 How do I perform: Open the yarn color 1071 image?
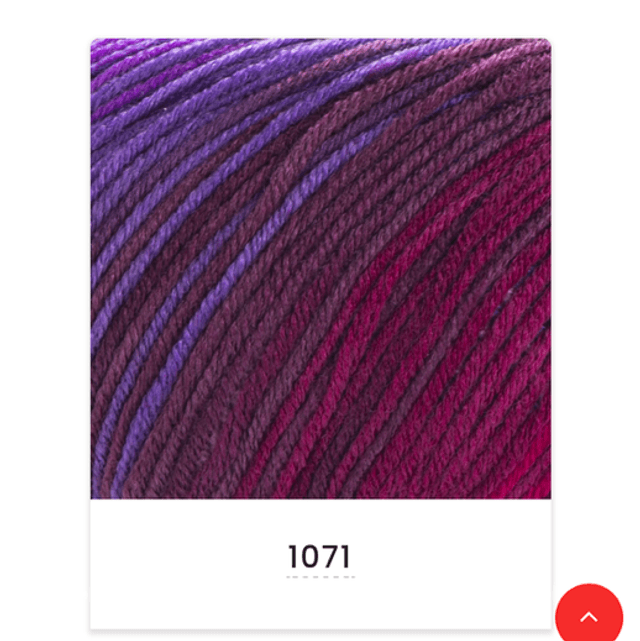pyautogui.click(x=320, y=268)
